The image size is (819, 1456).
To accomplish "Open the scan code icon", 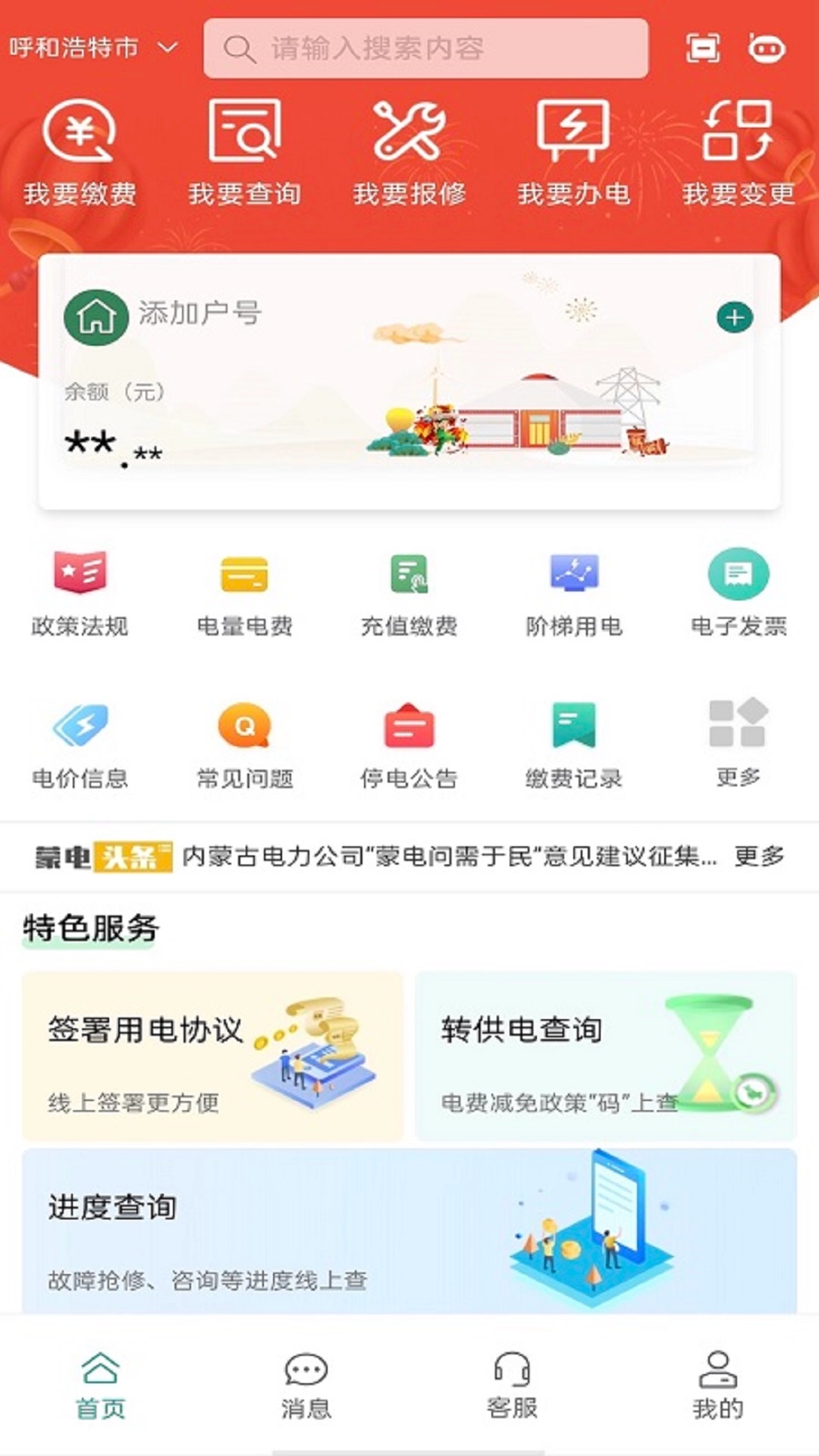I will [703, 49].
